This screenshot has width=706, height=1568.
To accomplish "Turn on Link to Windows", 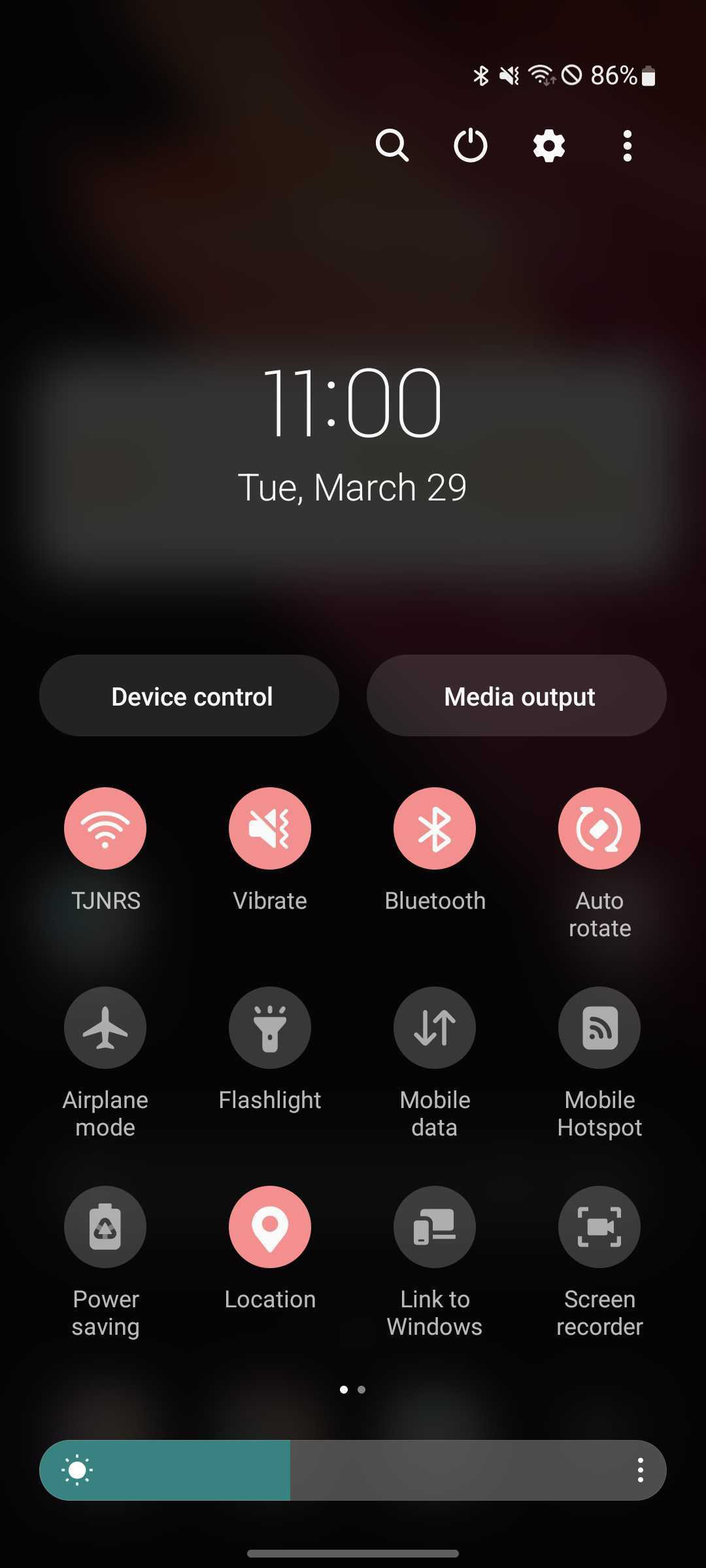I will click(x=435, y=1227).
